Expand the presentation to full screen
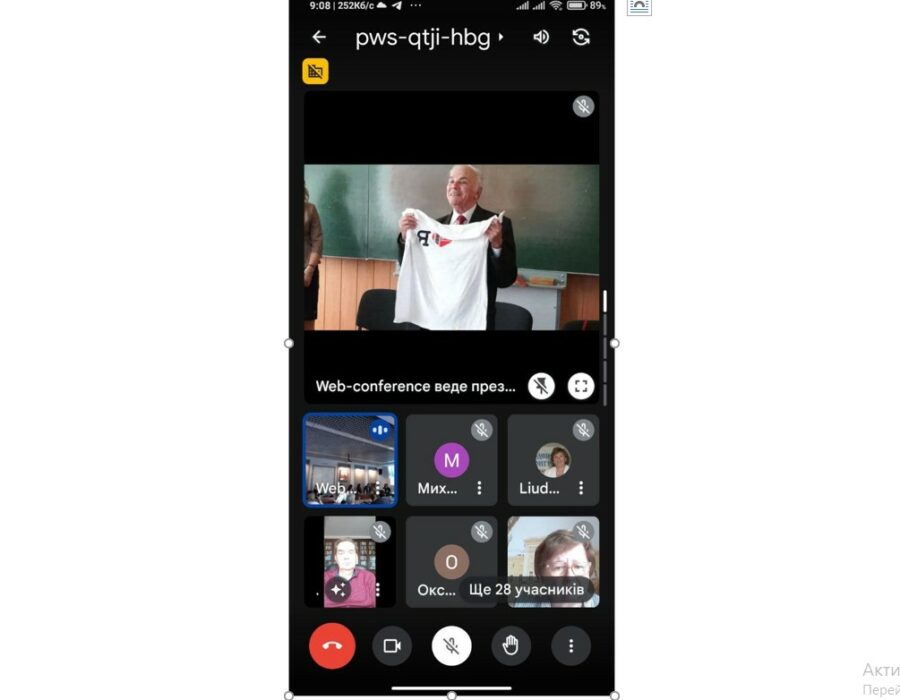Image resolution: width=900 pixels, height=700 pixels. point(581,386)
